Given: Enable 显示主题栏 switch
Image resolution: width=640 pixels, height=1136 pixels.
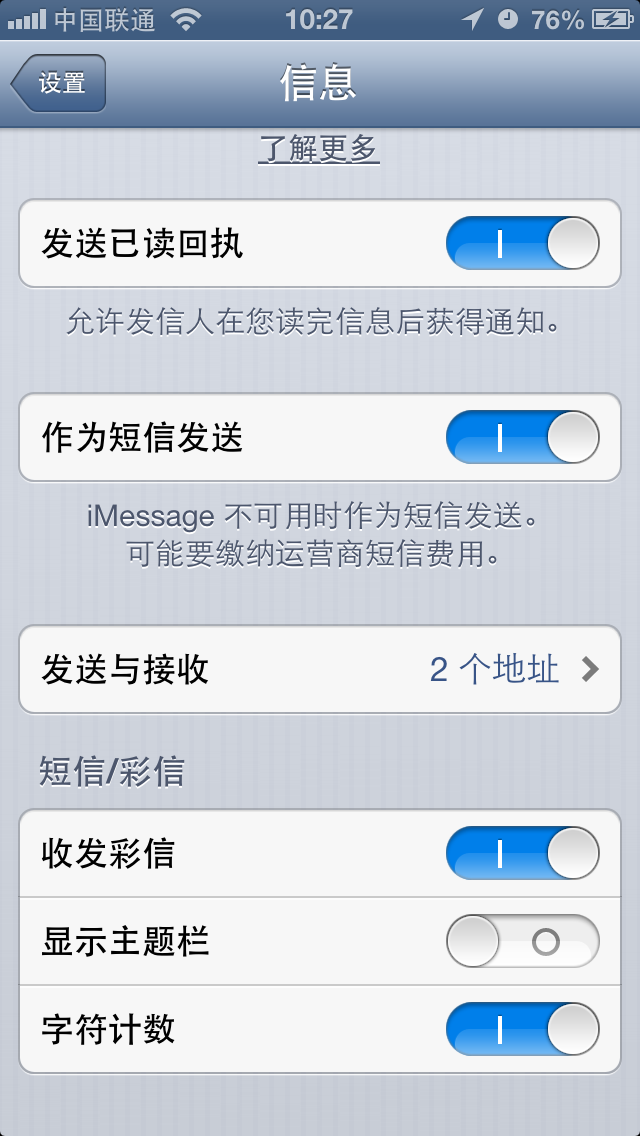Looking at the screenshot, I should click(x=522, y=941).
